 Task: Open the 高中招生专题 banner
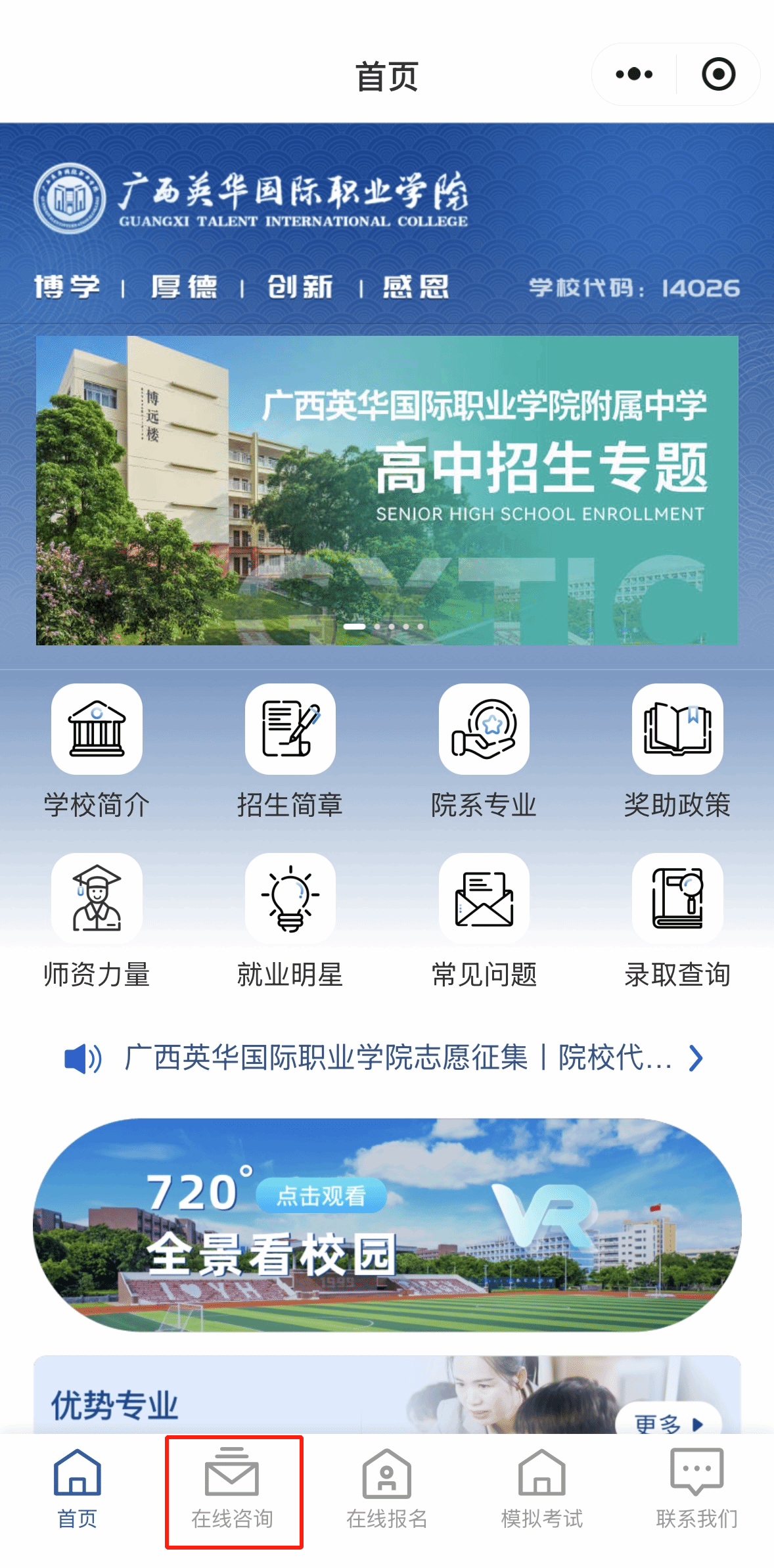click(387, 490)
